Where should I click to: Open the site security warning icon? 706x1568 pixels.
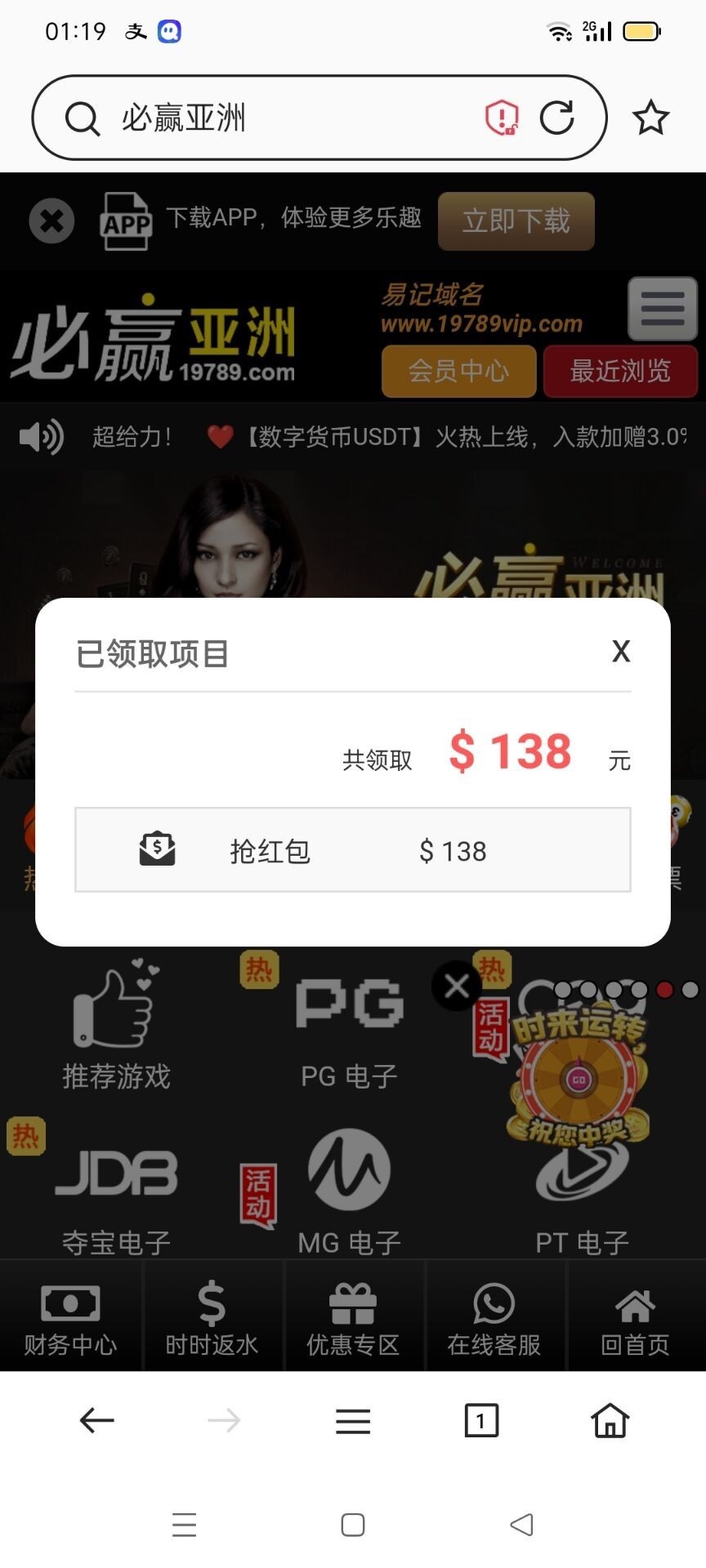pyautogui.click(x=501, y=118)
